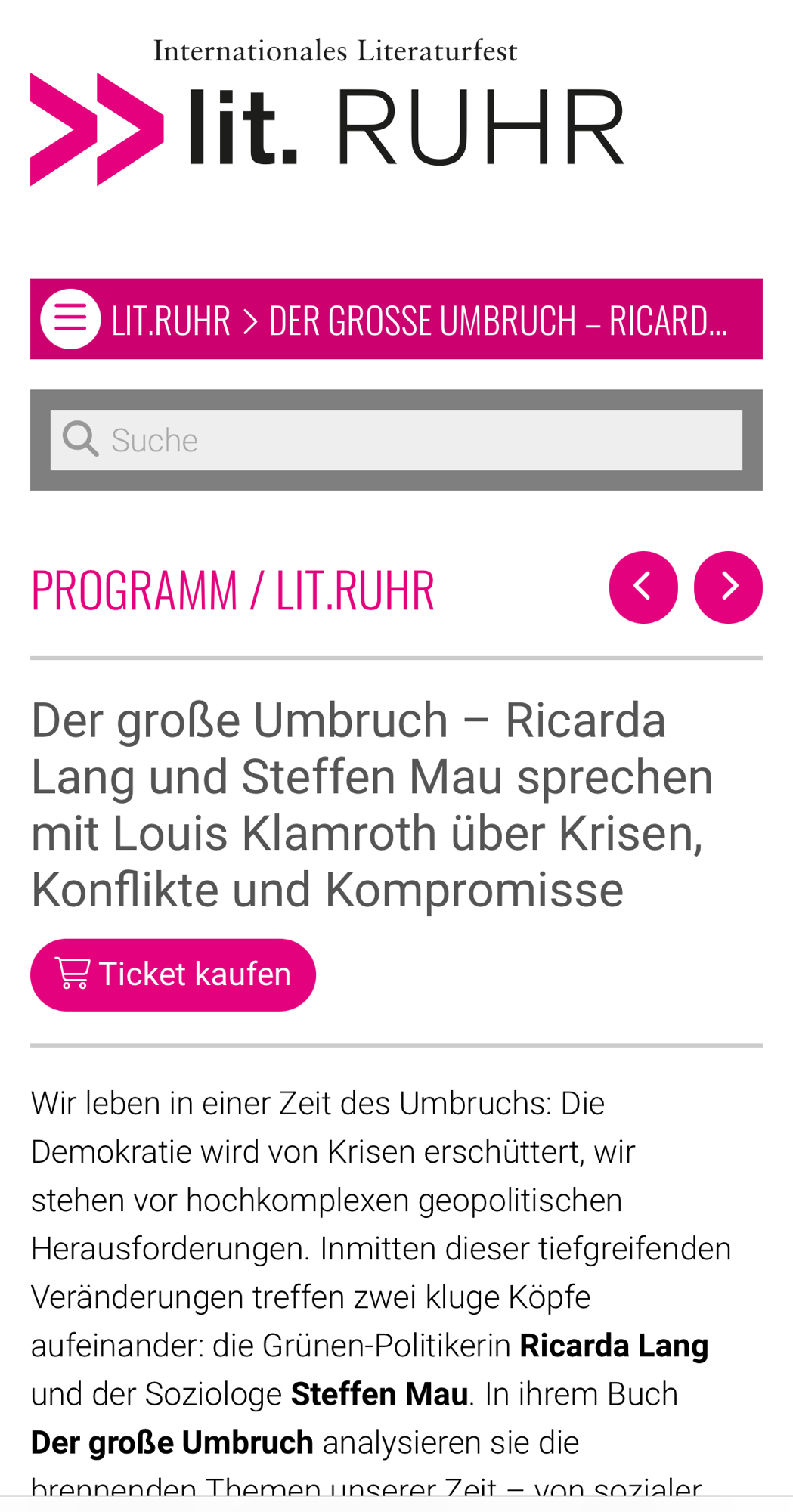This screenshot has height=1512, width=793.
Task: Open the hamburger navigation menu
Action: [x=70, y=319]
